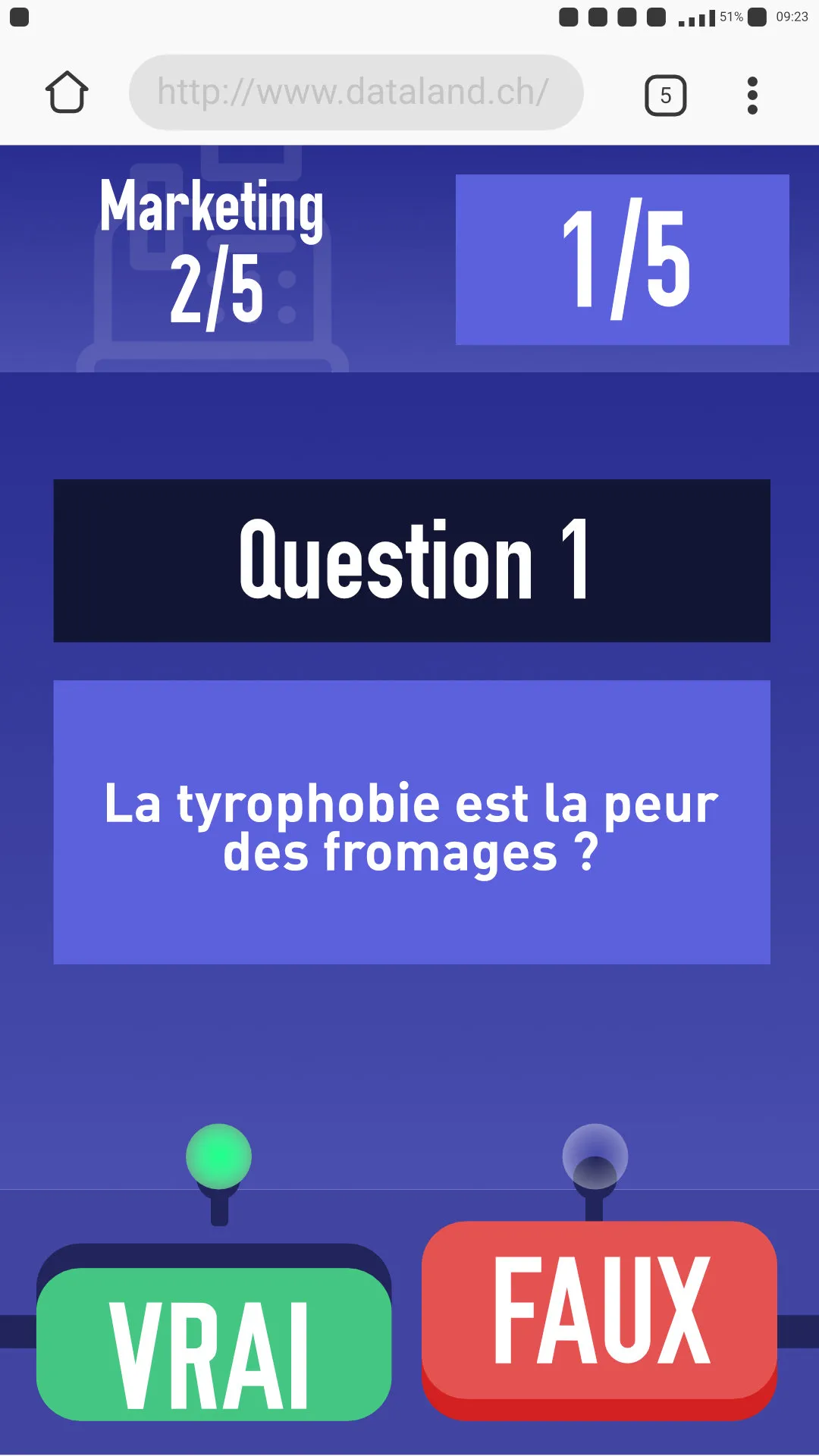
Task: Click the clock showing 09:23
Action: point(789,17)
